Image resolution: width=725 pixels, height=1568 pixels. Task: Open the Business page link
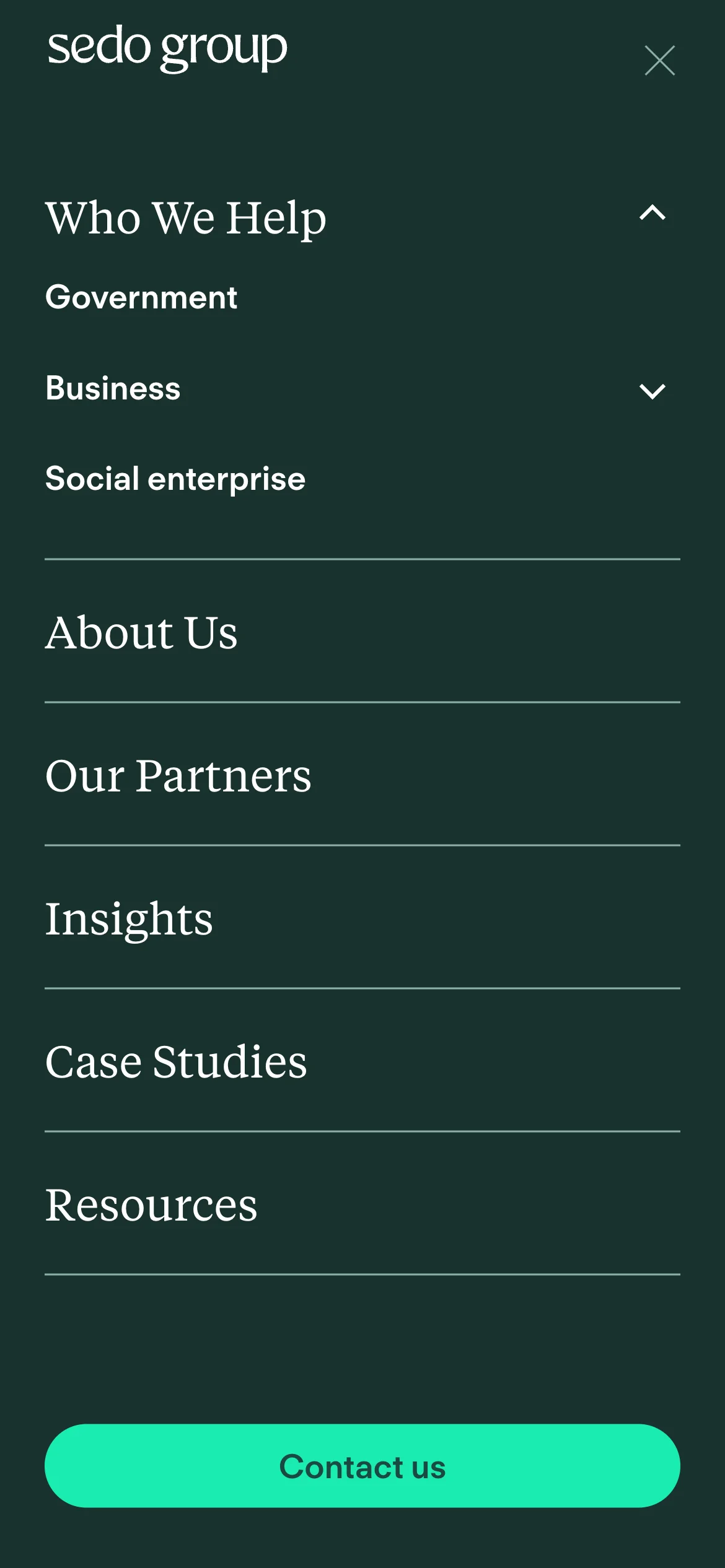(113, 388)
